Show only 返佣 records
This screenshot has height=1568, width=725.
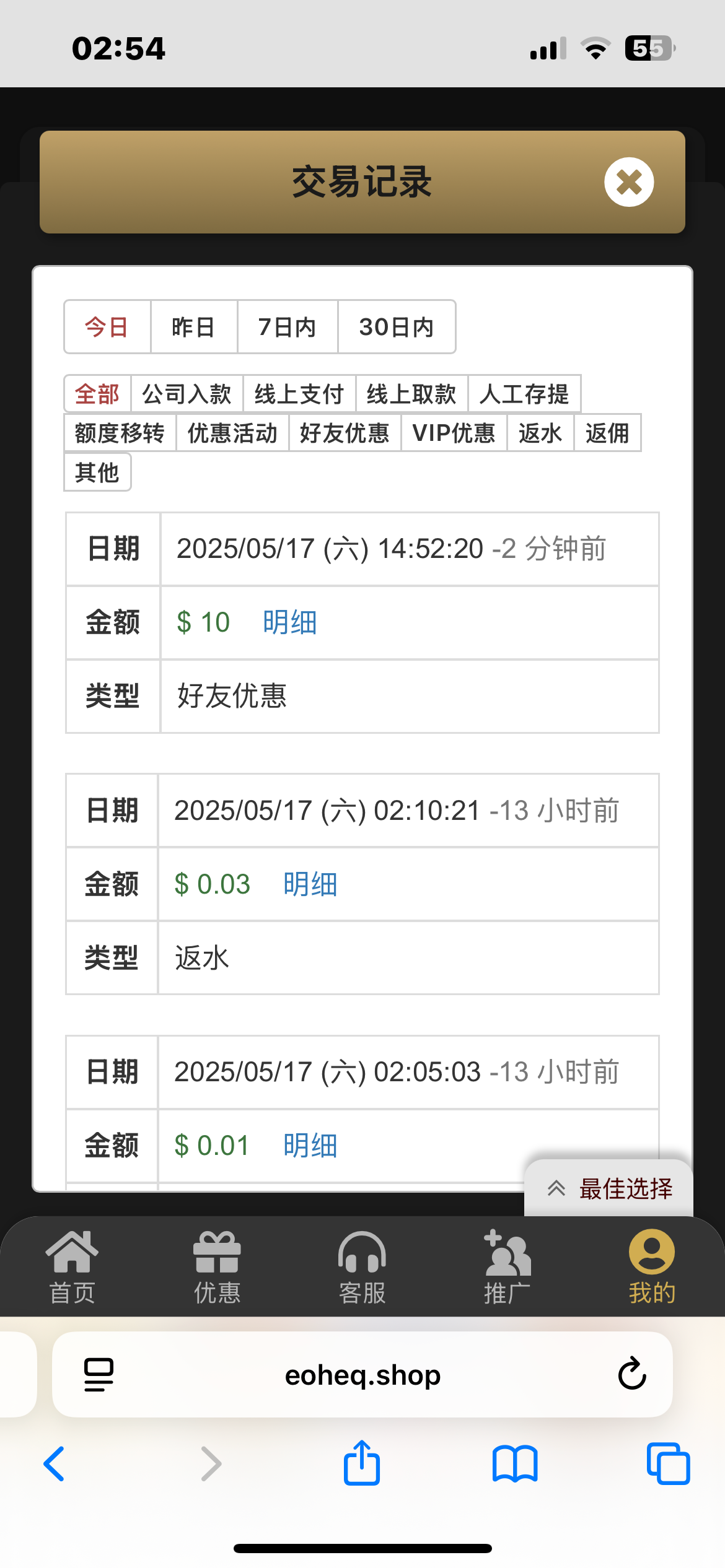click(607, 433)
